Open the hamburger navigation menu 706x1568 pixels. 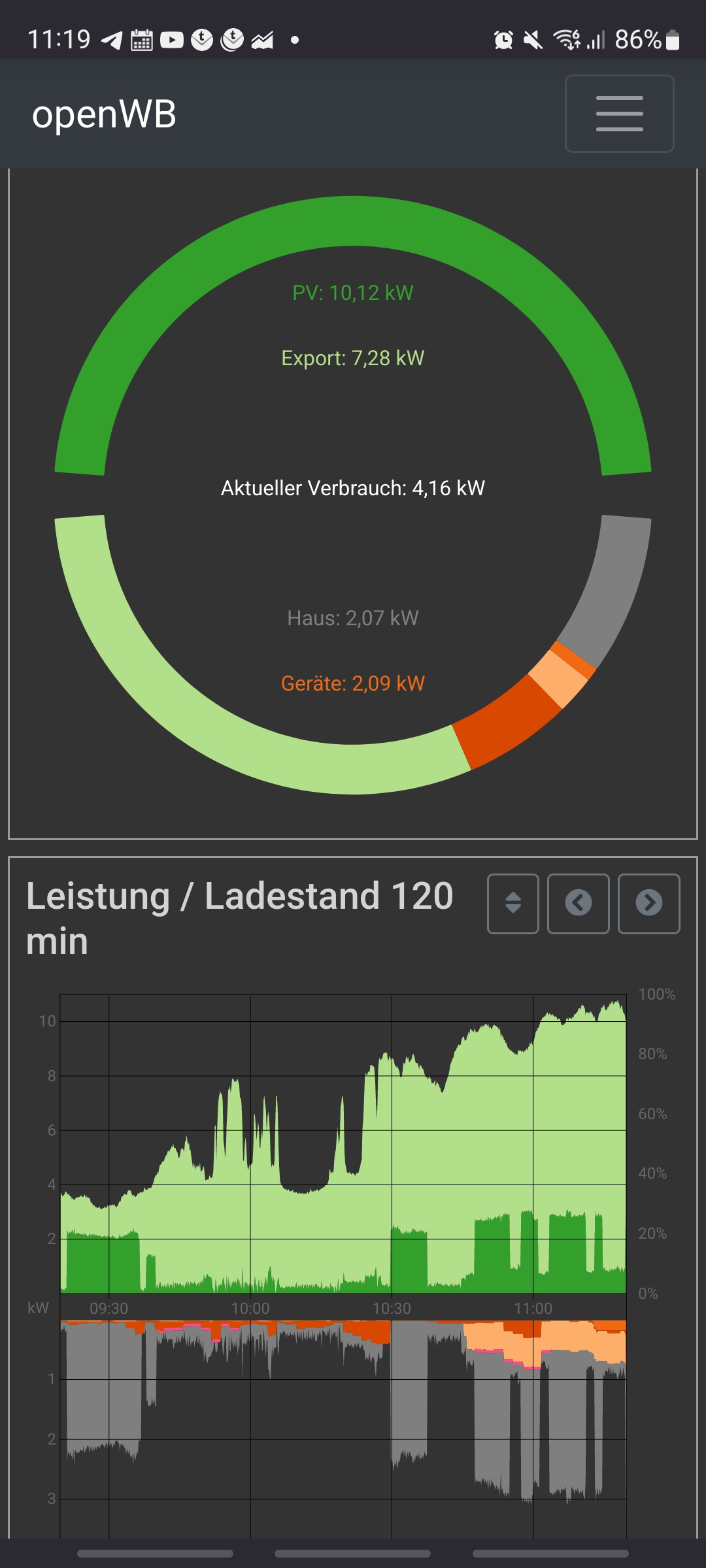[619, 114]
